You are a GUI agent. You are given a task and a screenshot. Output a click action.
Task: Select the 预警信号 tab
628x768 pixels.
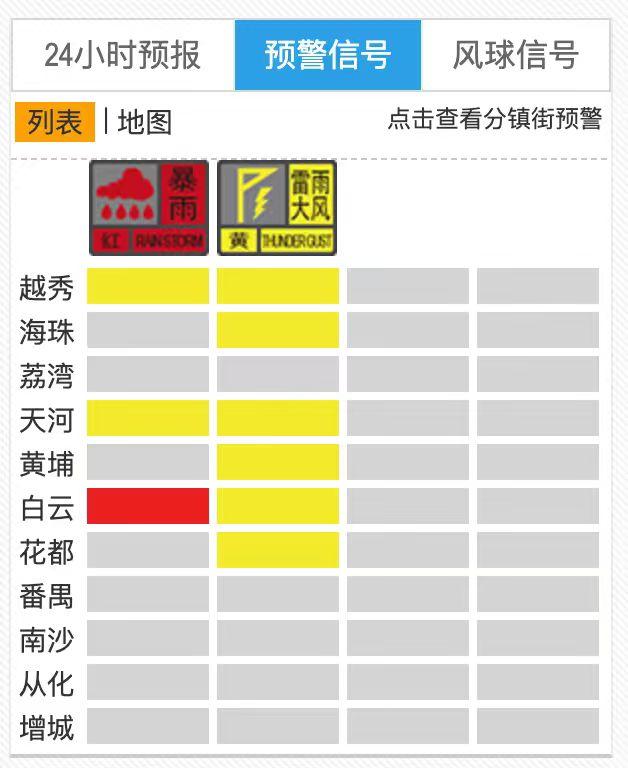328,55
